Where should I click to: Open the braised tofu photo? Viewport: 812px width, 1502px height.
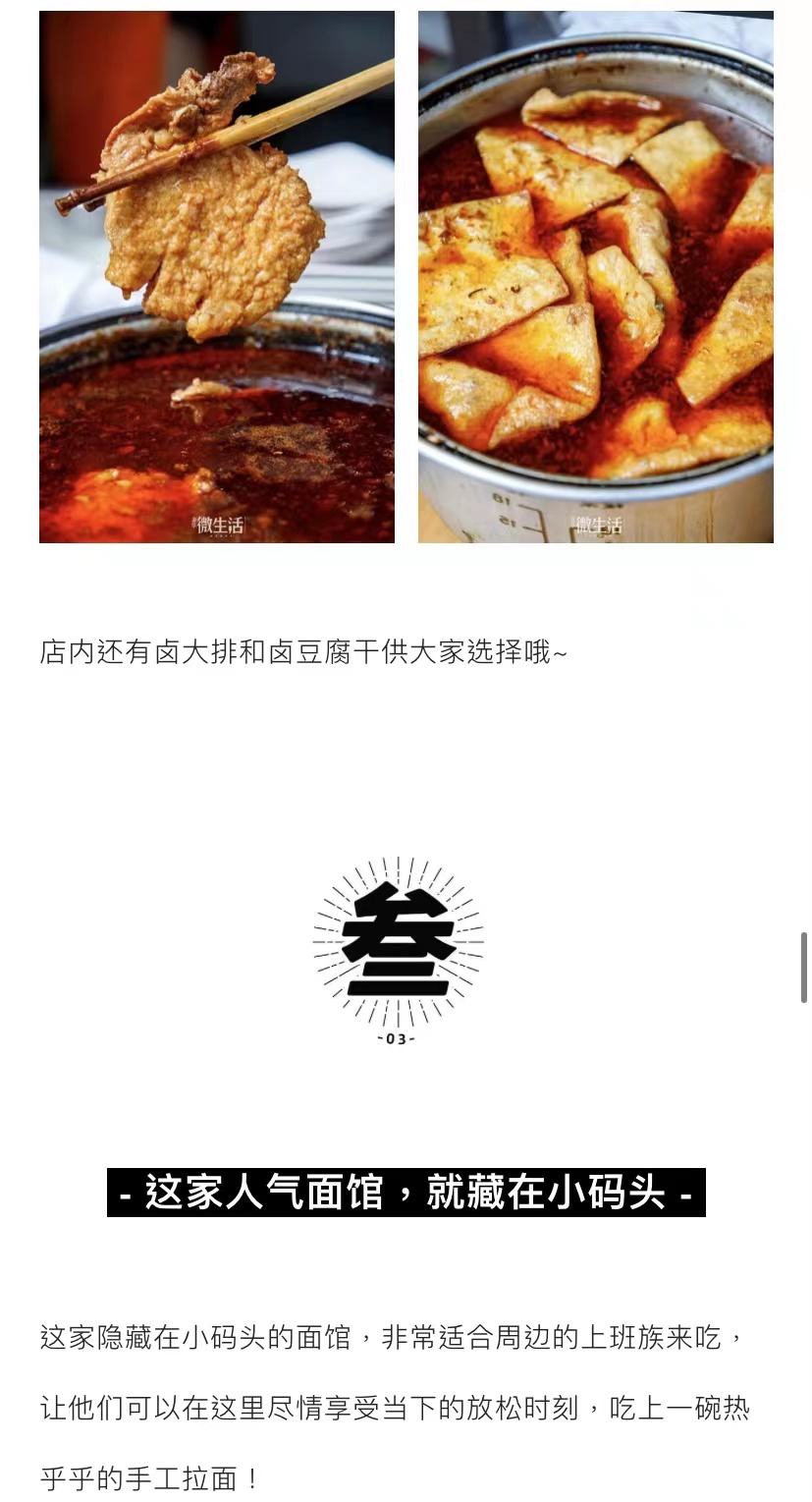(x=596, y=276)
